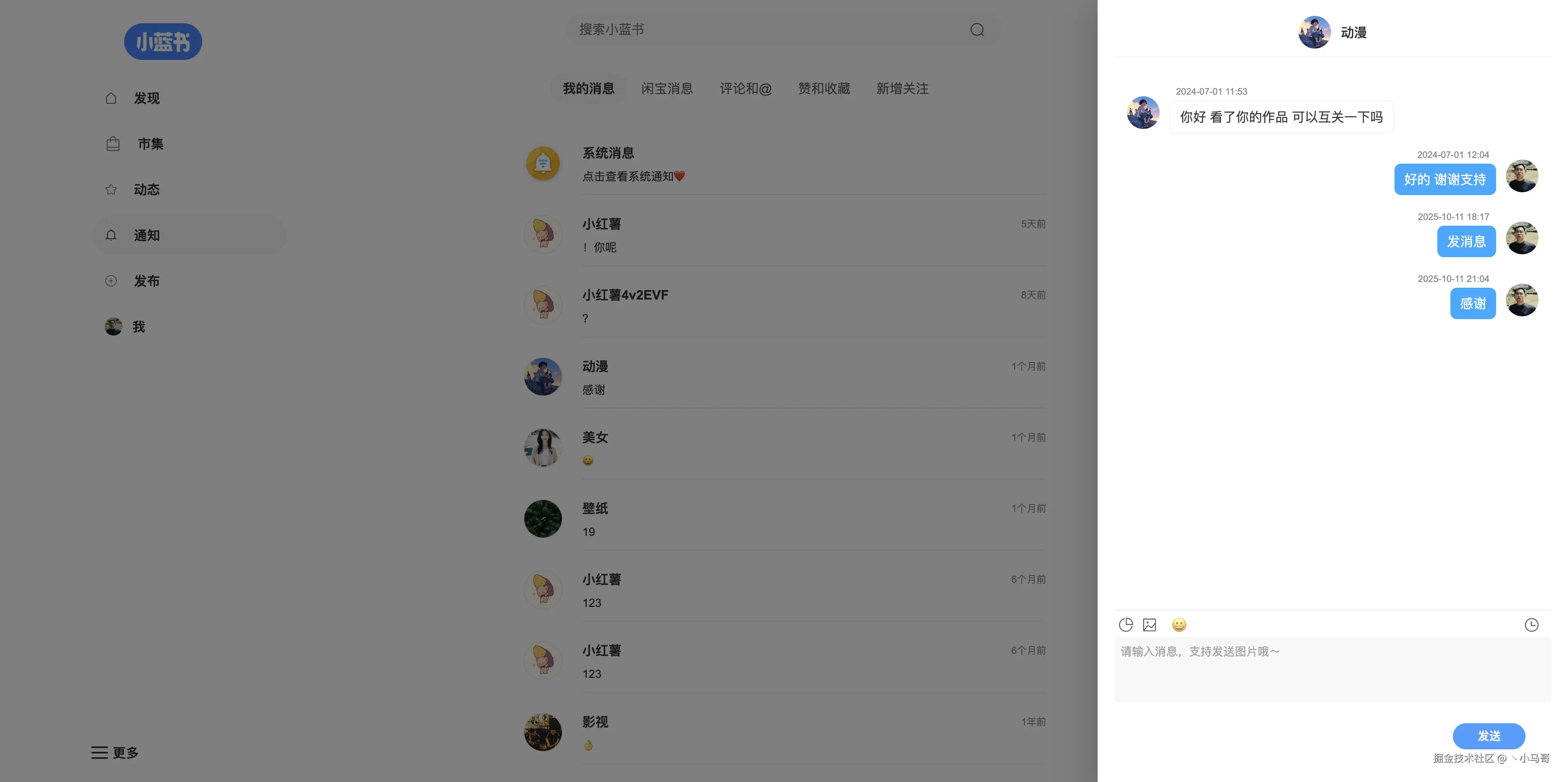This screenshot has width=1568, height=782.
Task: Open 发布 in the sidebar
Action: [x=146, y=281]
